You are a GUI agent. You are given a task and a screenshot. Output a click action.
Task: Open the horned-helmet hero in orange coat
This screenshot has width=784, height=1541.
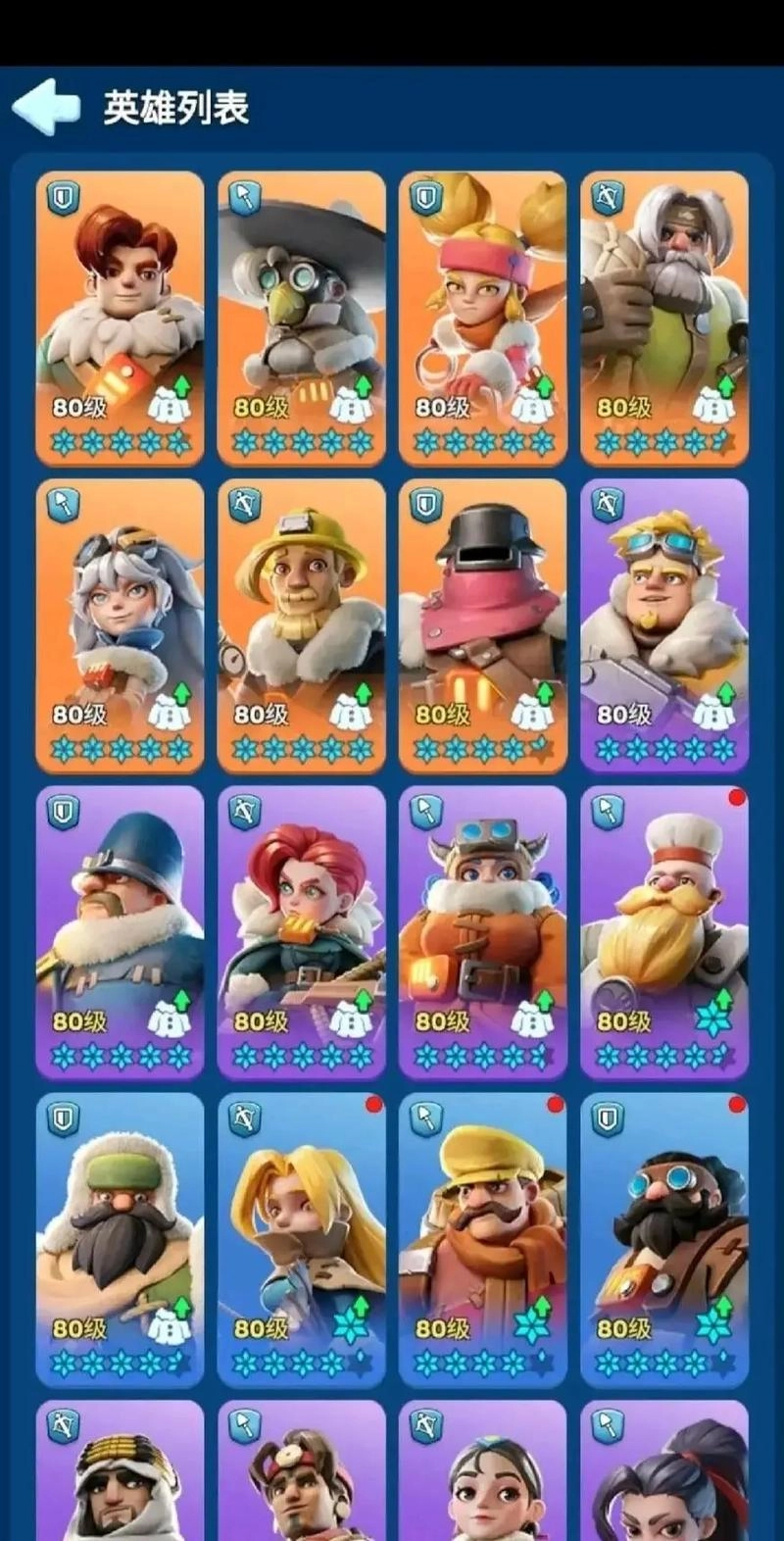(x=482, y=929)
